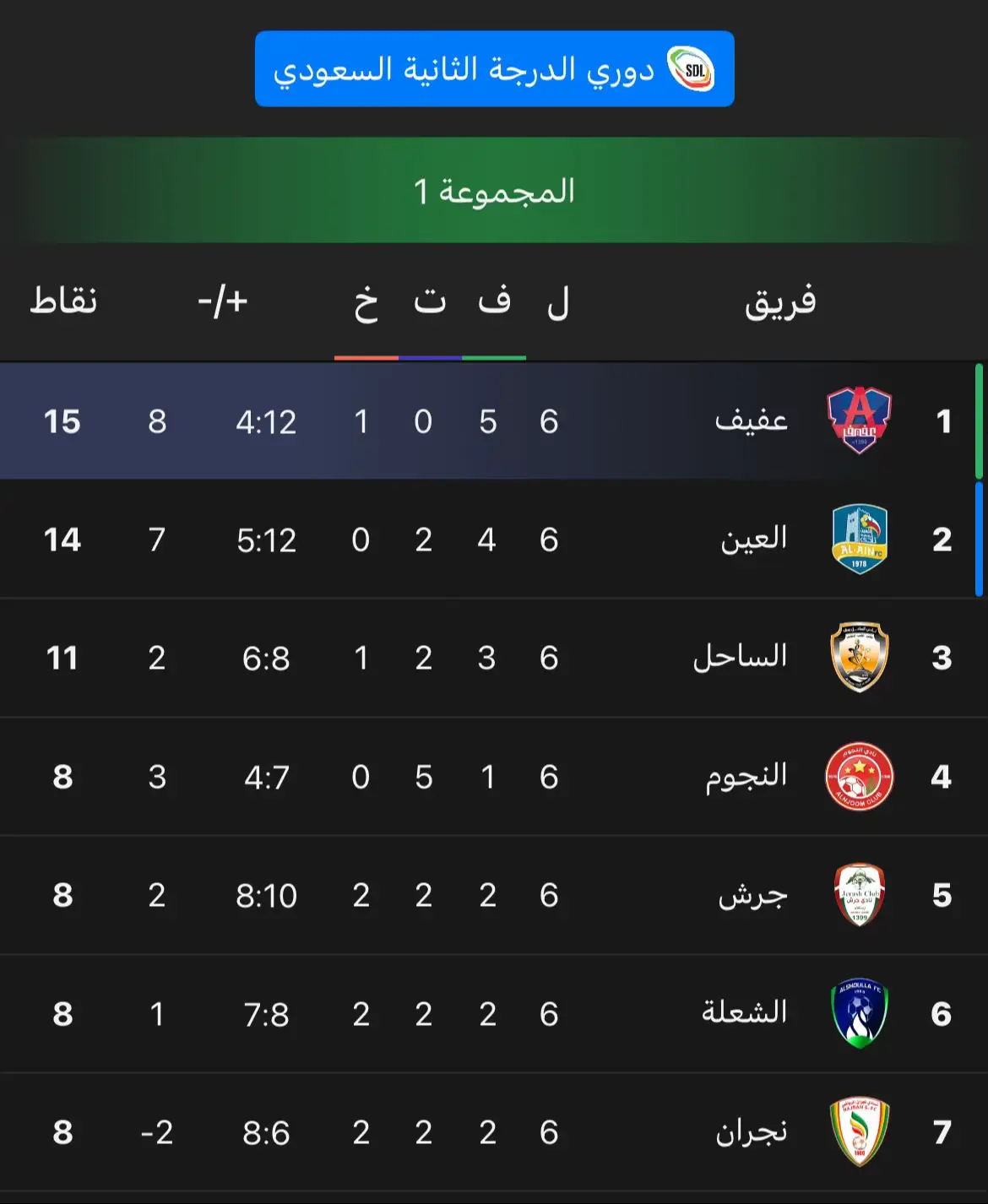Click the highlighted first-place row for Afif

[x=494, y=420]
